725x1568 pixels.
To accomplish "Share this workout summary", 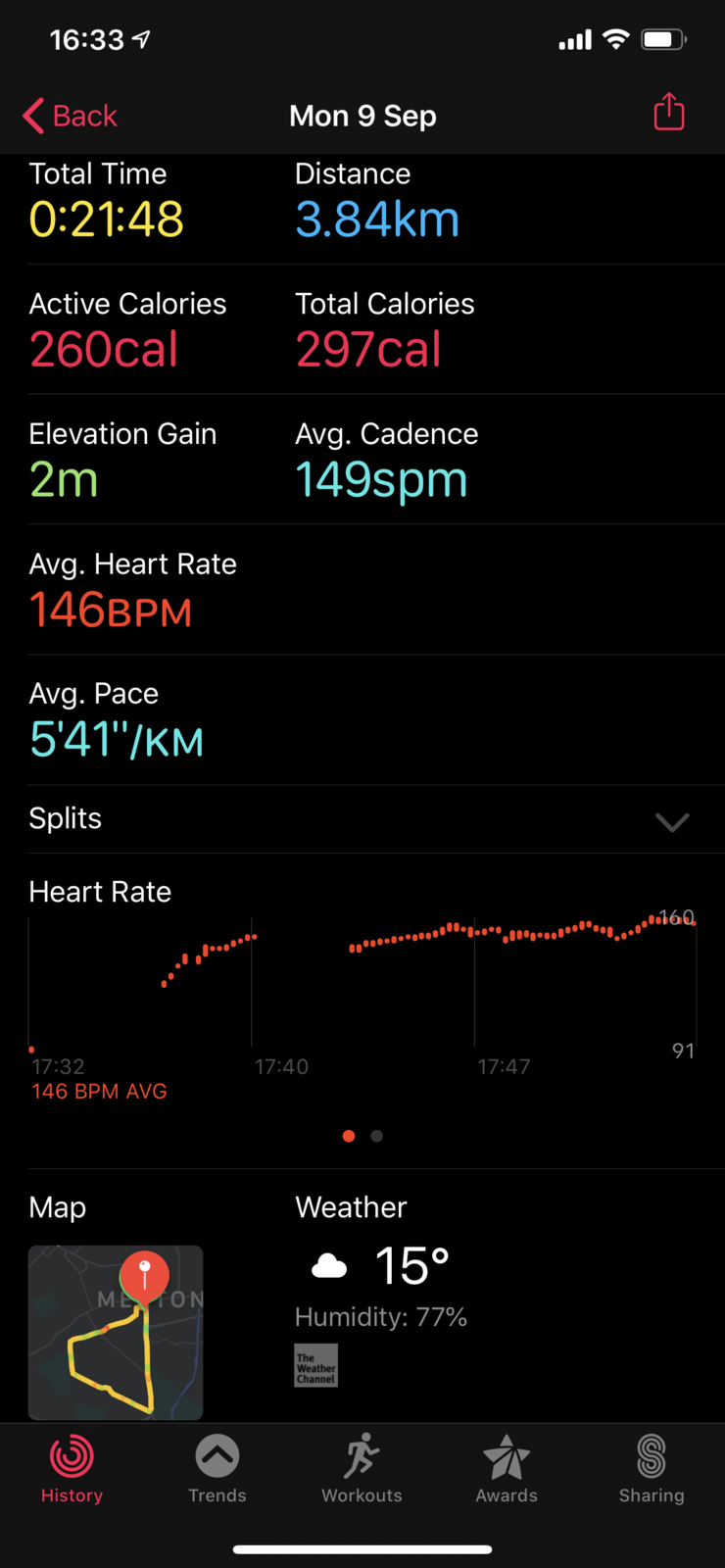I will click(669, 113).
